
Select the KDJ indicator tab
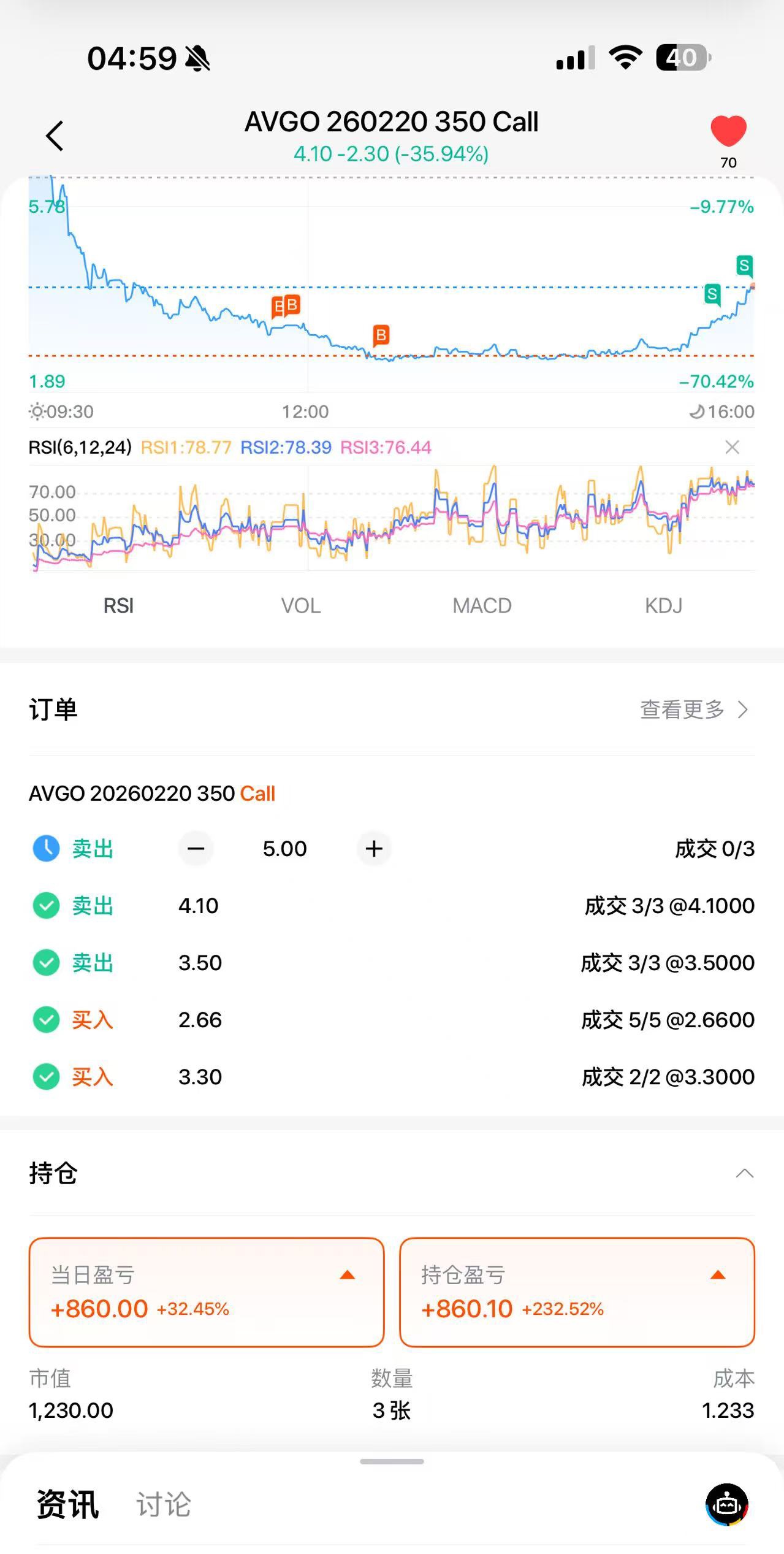(x=663, y=606)
